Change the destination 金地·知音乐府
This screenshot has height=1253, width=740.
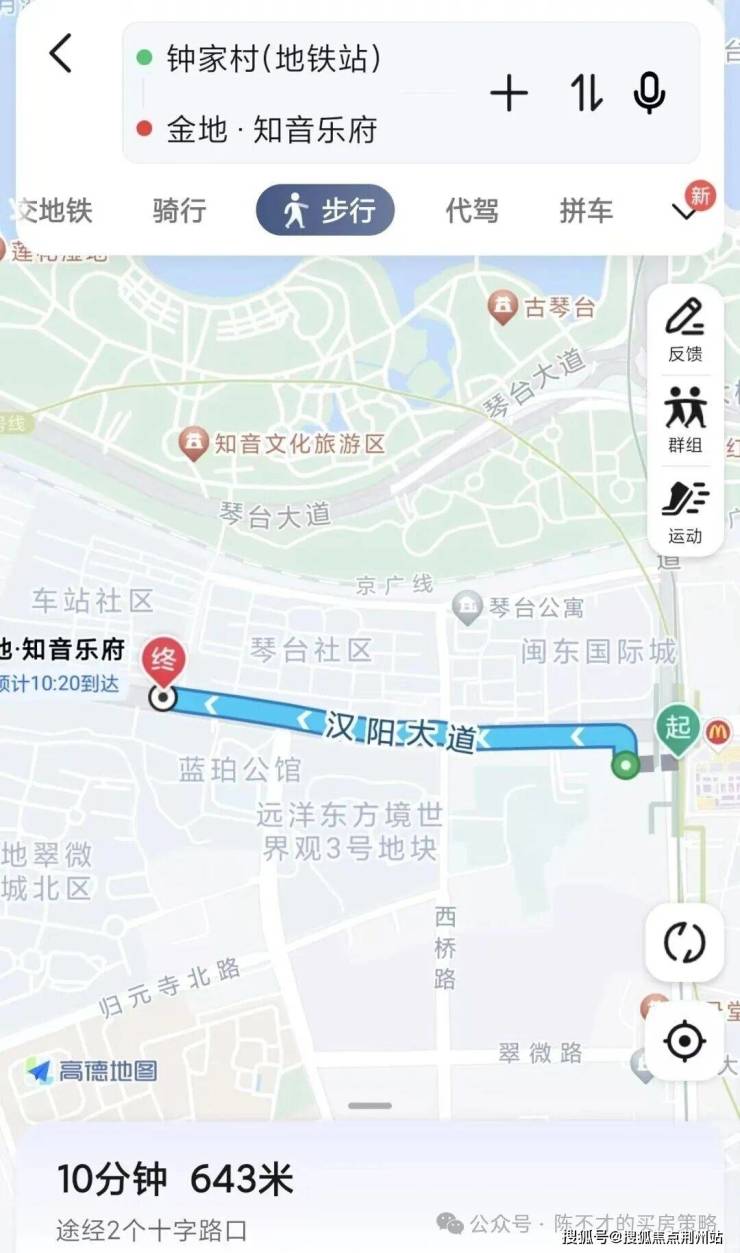tap(272, 129)
